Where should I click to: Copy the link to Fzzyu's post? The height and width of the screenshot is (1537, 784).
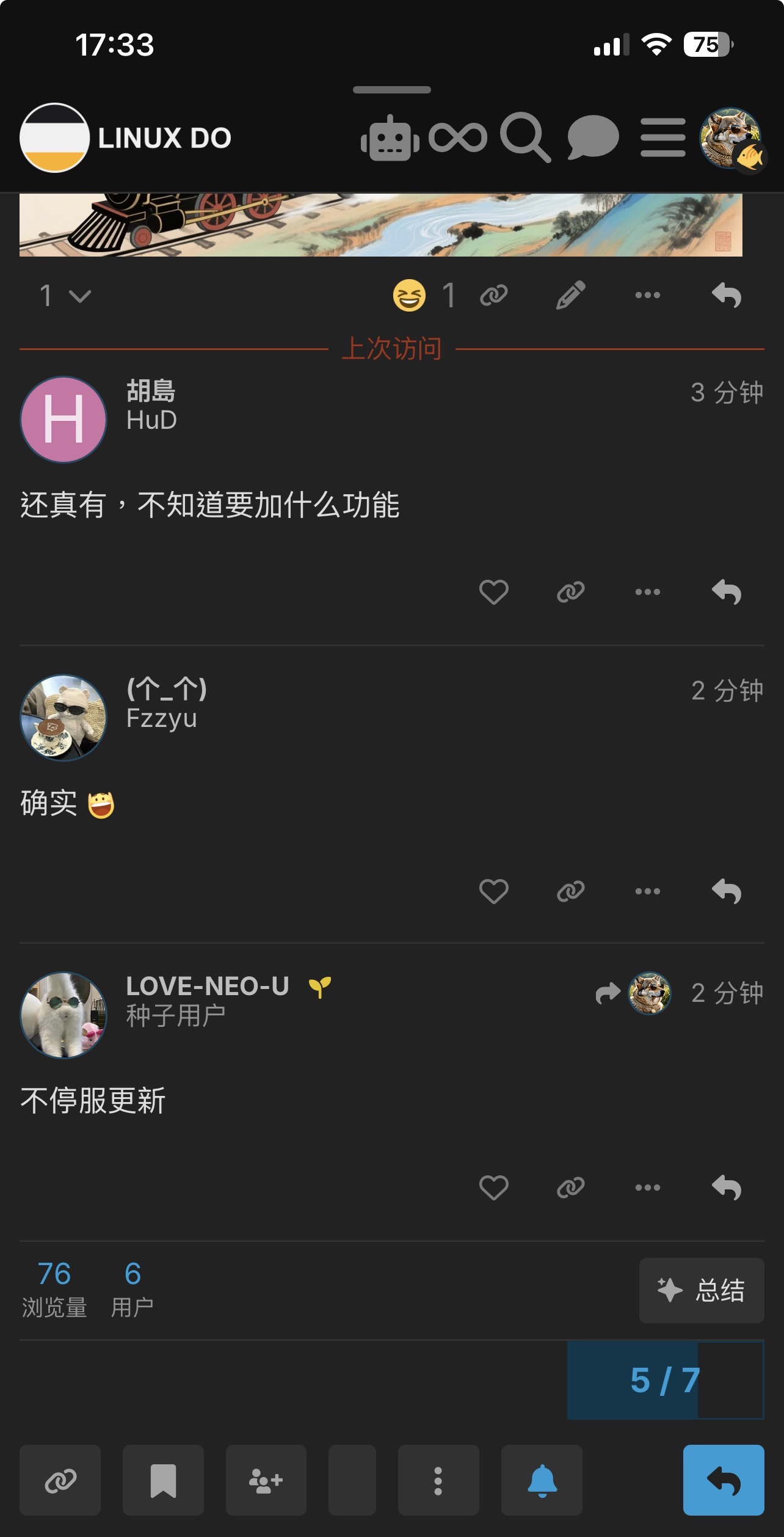point(570,891)
